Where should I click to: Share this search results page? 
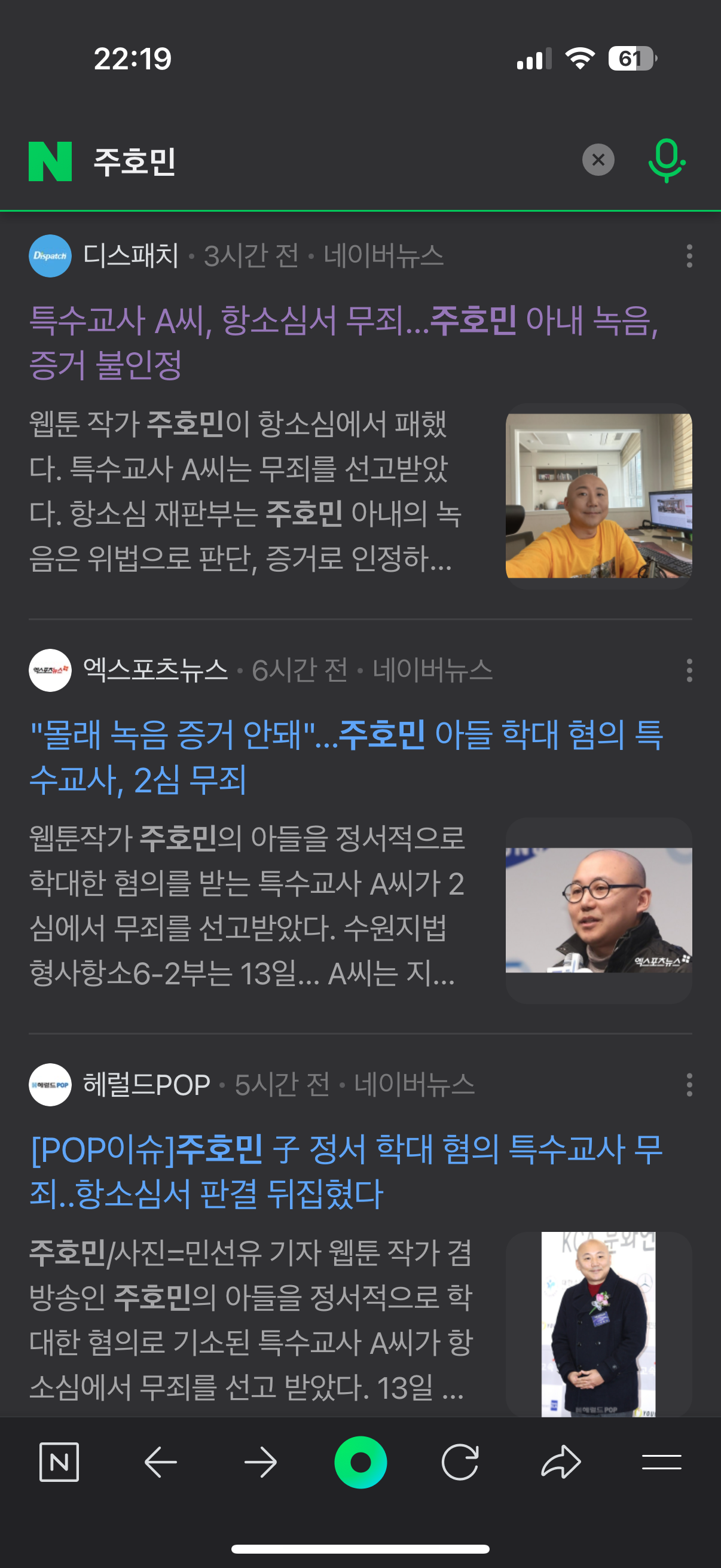pyautogui.click(x=560, y=1462)
